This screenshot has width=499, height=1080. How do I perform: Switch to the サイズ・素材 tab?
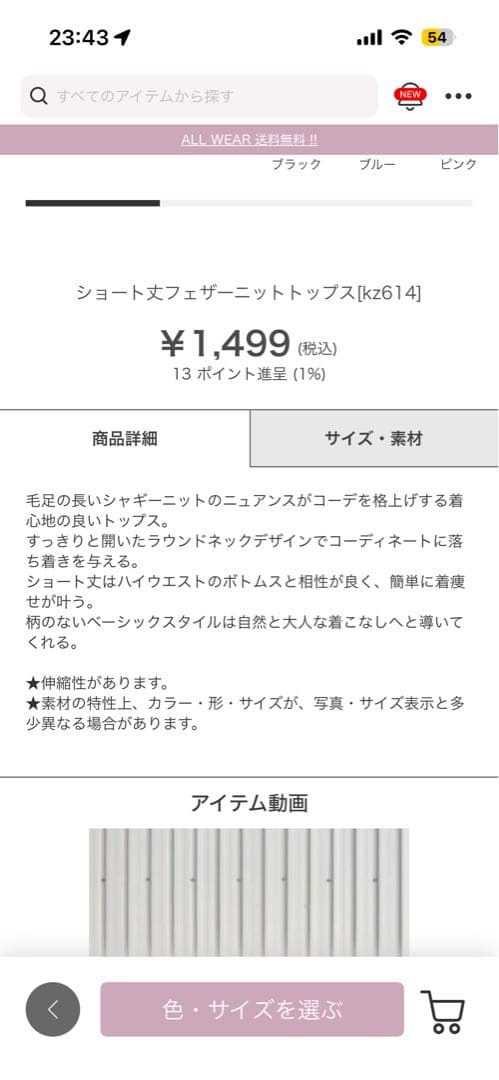coord(374,439)
